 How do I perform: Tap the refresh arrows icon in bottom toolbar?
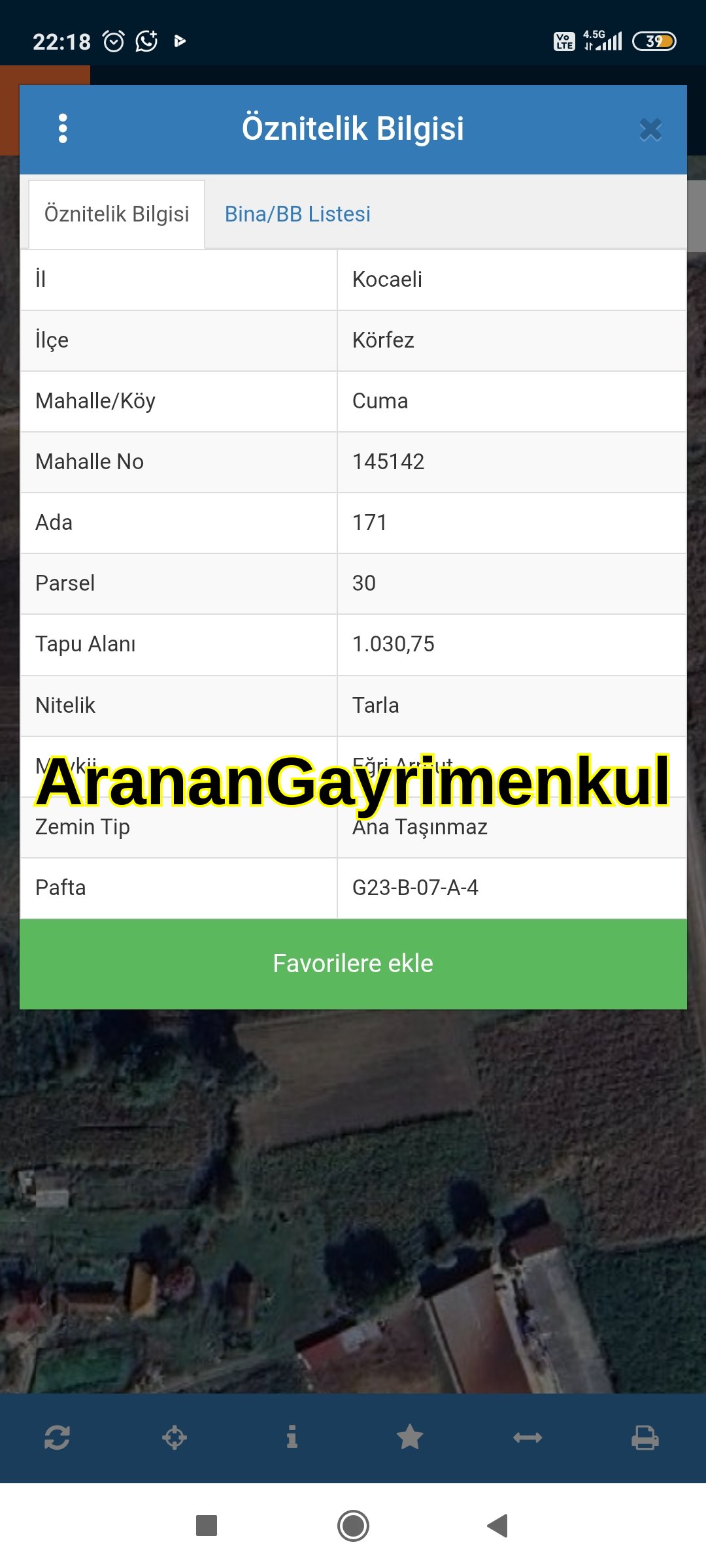point(57,1437)
